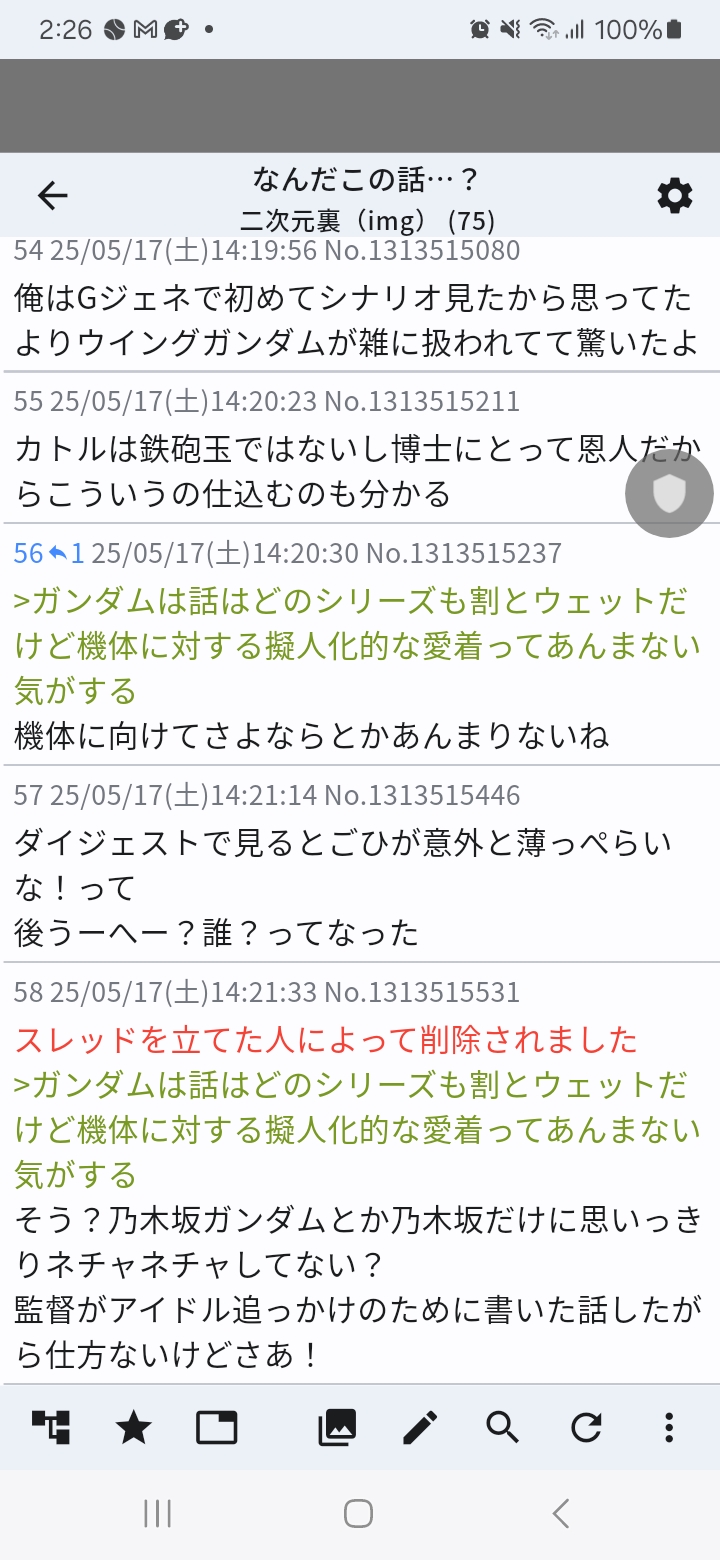Write a reply with the pencil icon
This screenshot has height=1560, width=720.
(x=420, y=1427)
